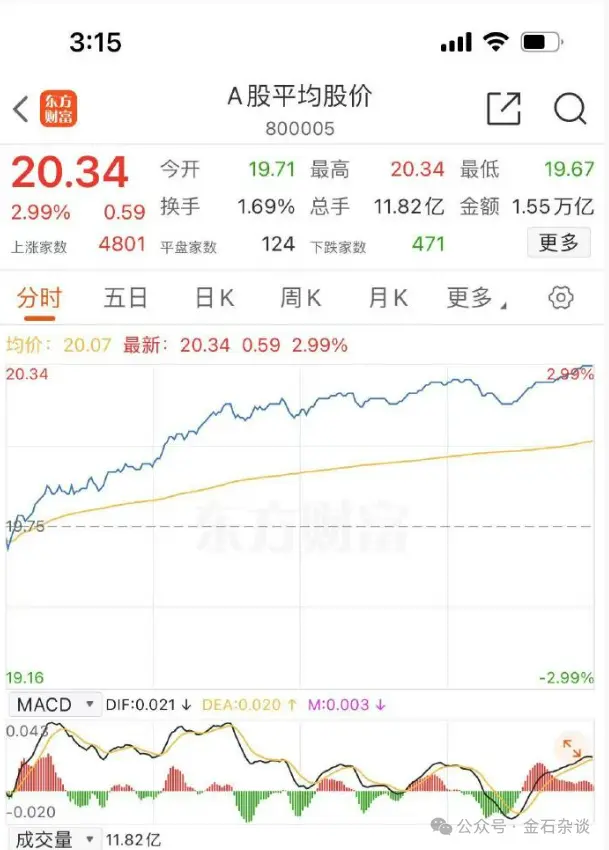The height and width of the screenshot is (850, 609).
Task: Tap the 更多 button beside 下跌家数
Action: point(558,243)
